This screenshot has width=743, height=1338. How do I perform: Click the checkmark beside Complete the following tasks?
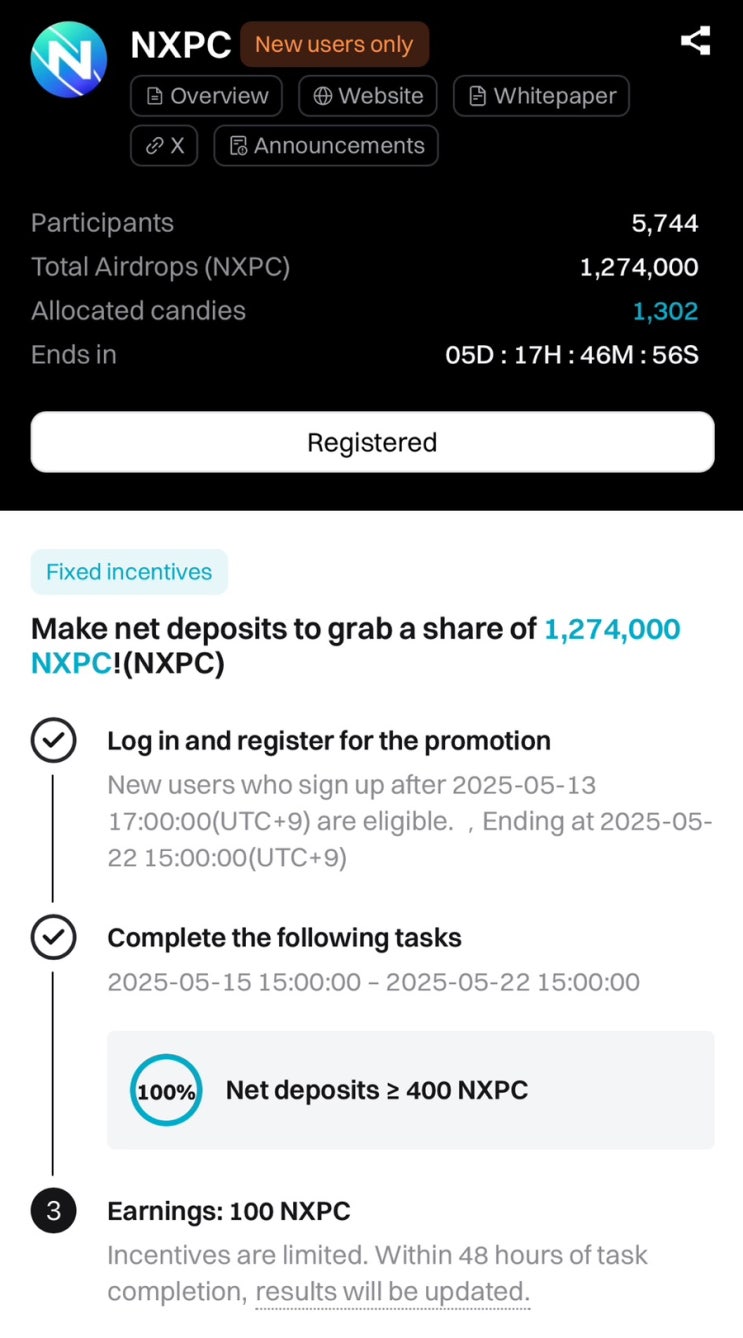click(53, 937)
